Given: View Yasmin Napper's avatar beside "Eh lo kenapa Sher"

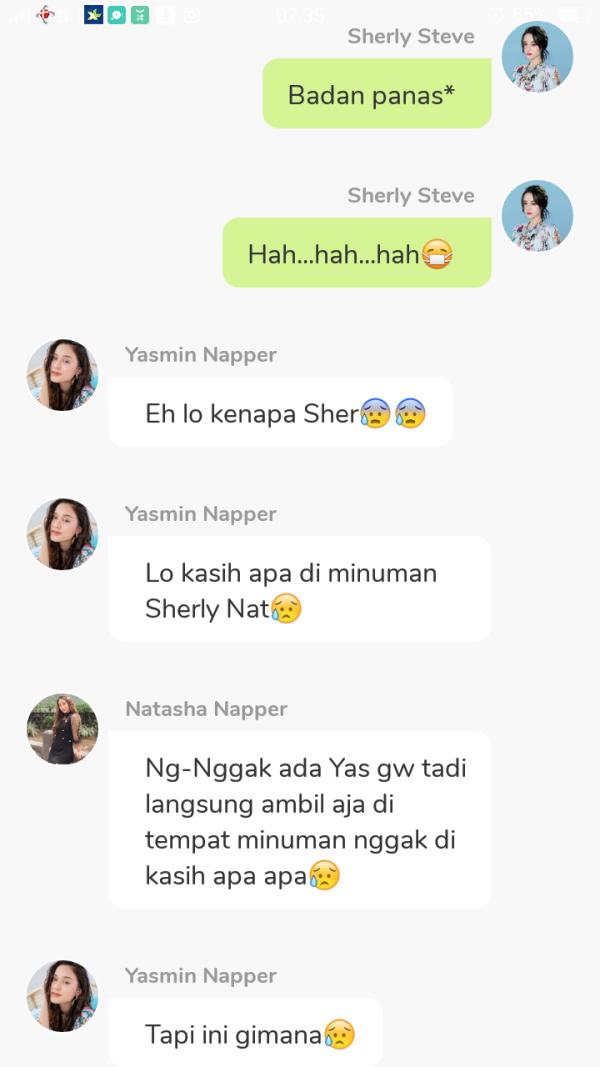Looking at the screenshot, I should (x=62, y=375).
